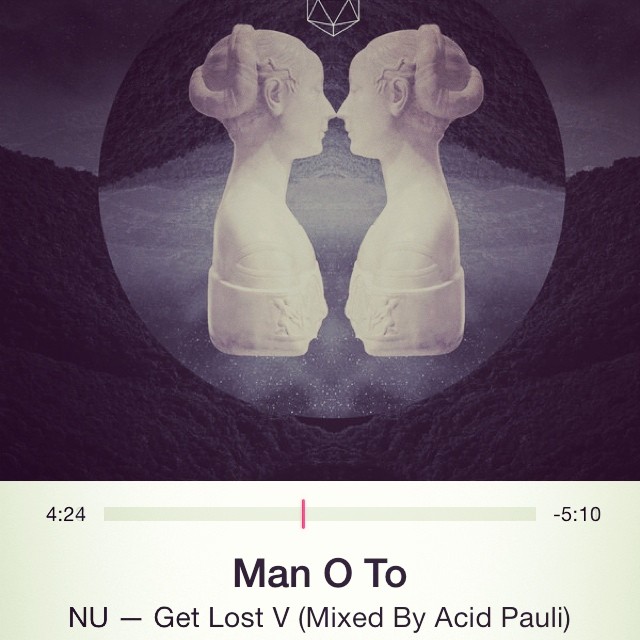Tap the playback progress scrubber bar
The height and width of the screenshot is (640, 640).
pos(320,514)
